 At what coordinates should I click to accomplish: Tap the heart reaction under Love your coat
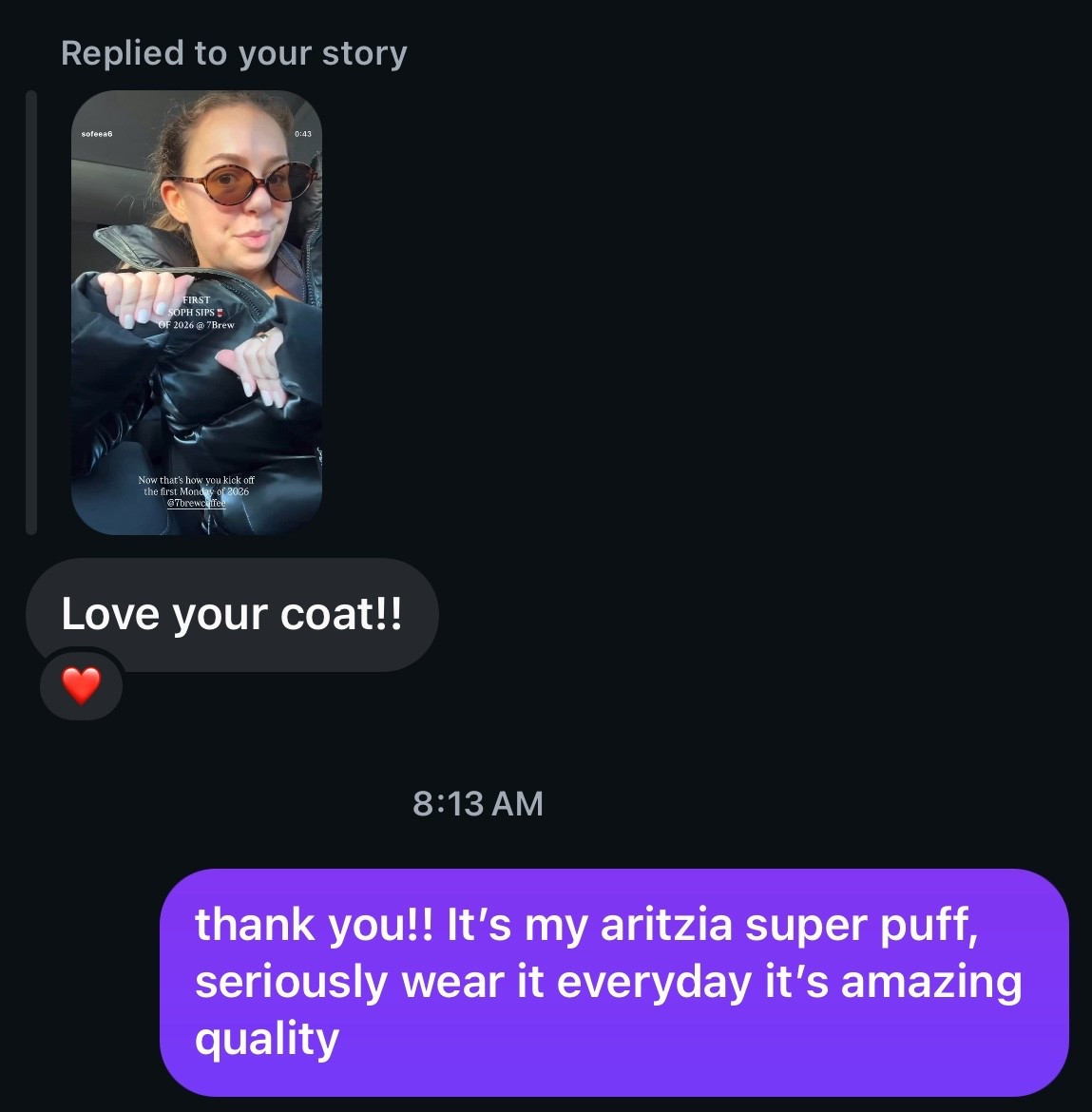coord(81,685)
